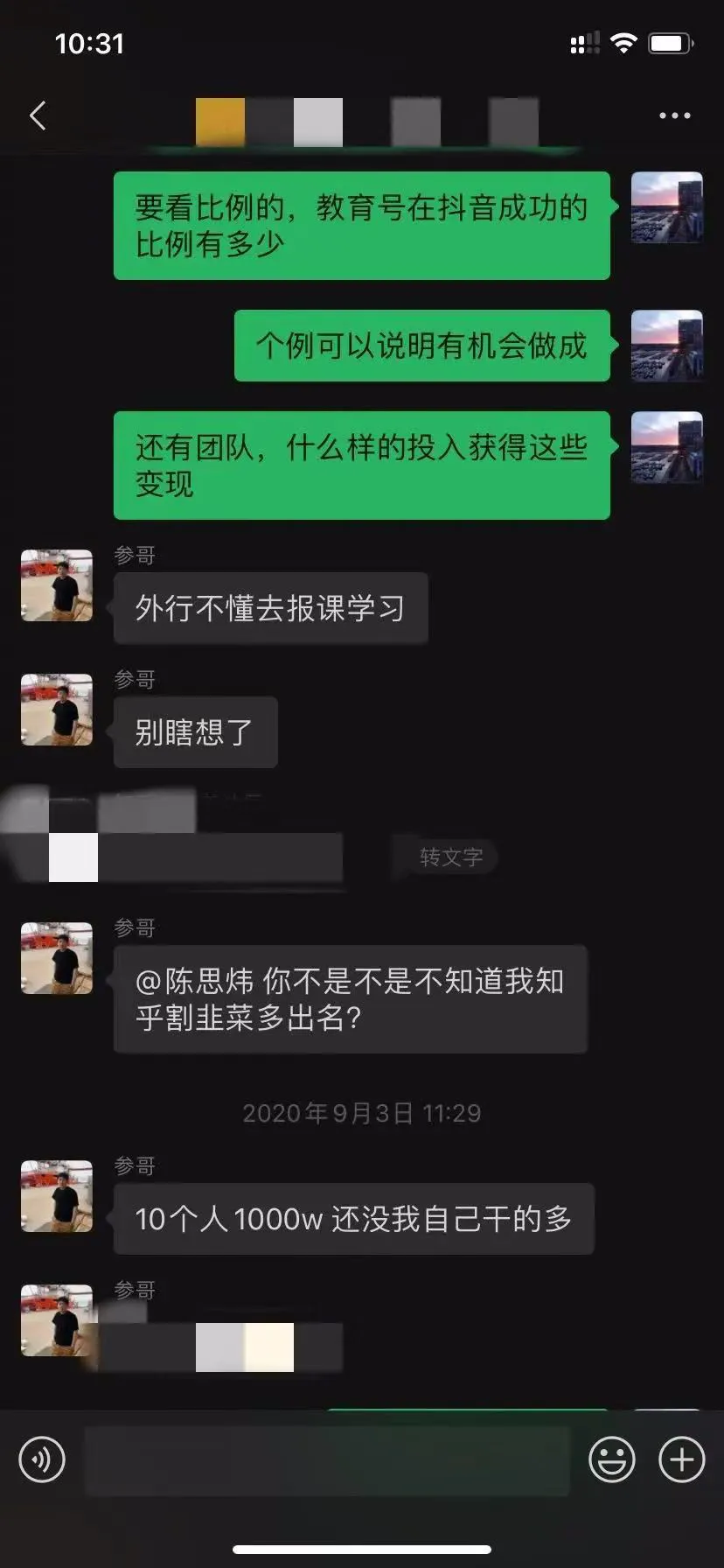Switch to voice message input
The width and height of the screenshot is (724, 1568).
(x=42, y=1459)
